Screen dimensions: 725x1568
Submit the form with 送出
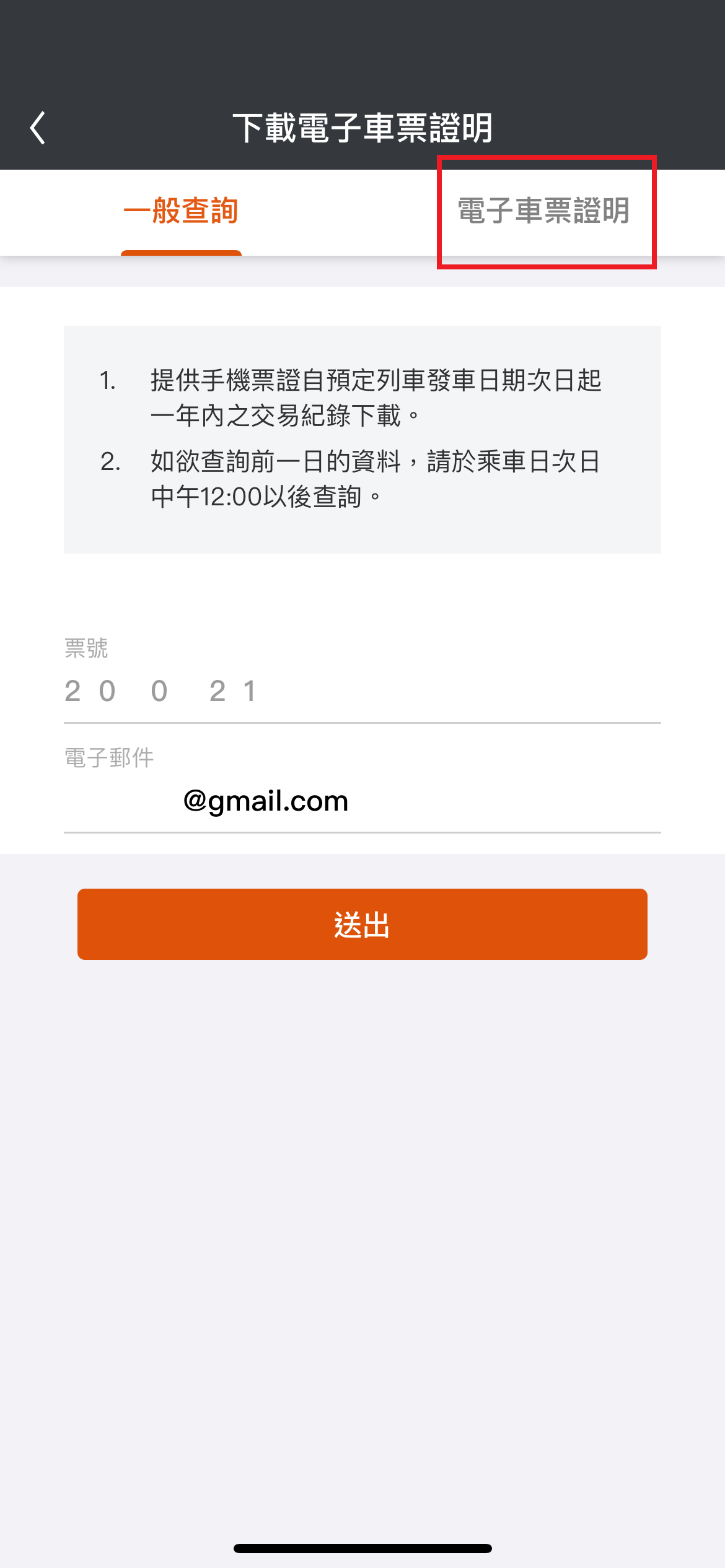point(362,924)
